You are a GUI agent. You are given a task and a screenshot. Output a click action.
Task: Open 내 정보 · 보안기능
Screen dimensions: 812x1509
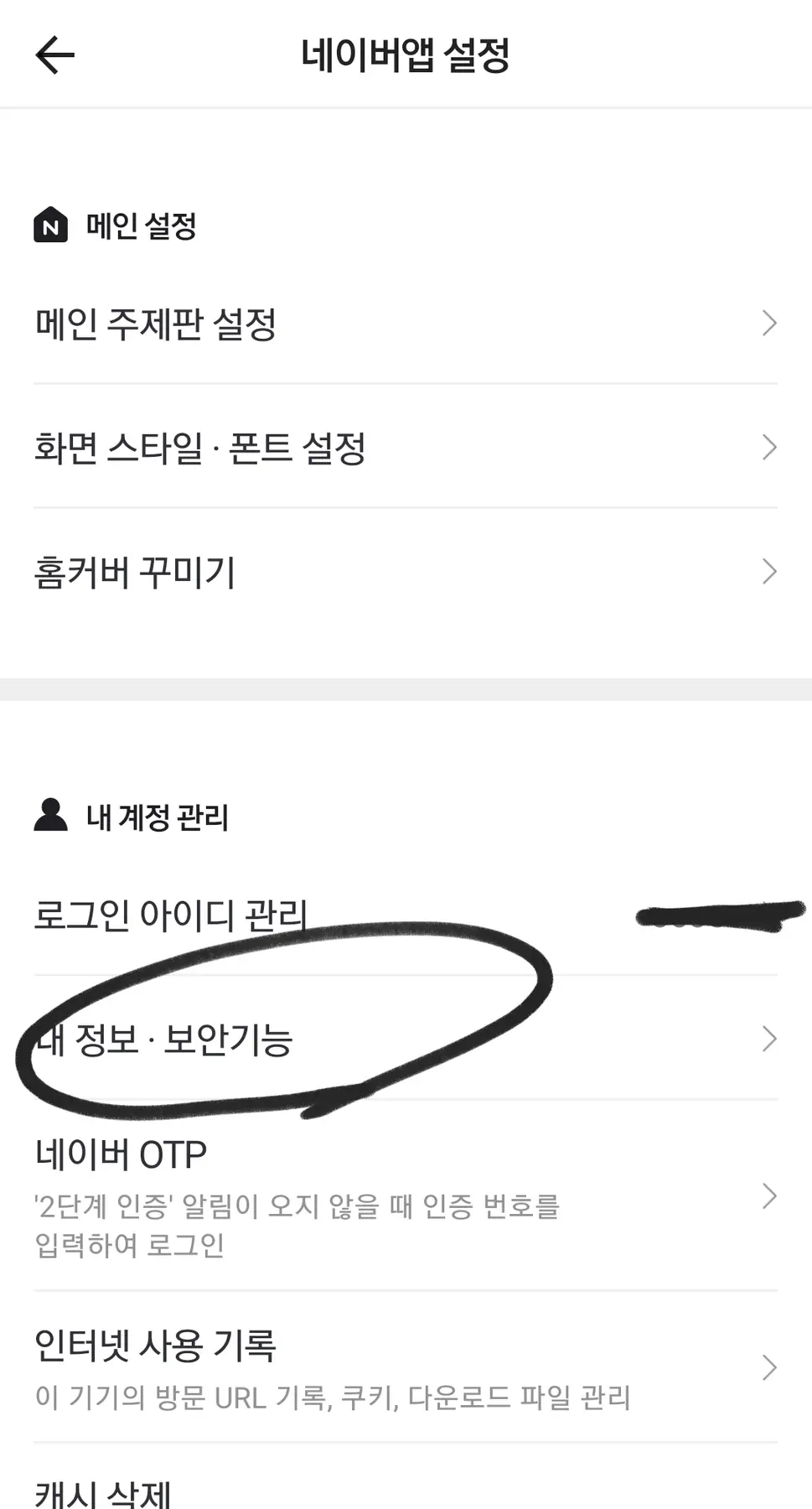click(x=406, y=1038)
